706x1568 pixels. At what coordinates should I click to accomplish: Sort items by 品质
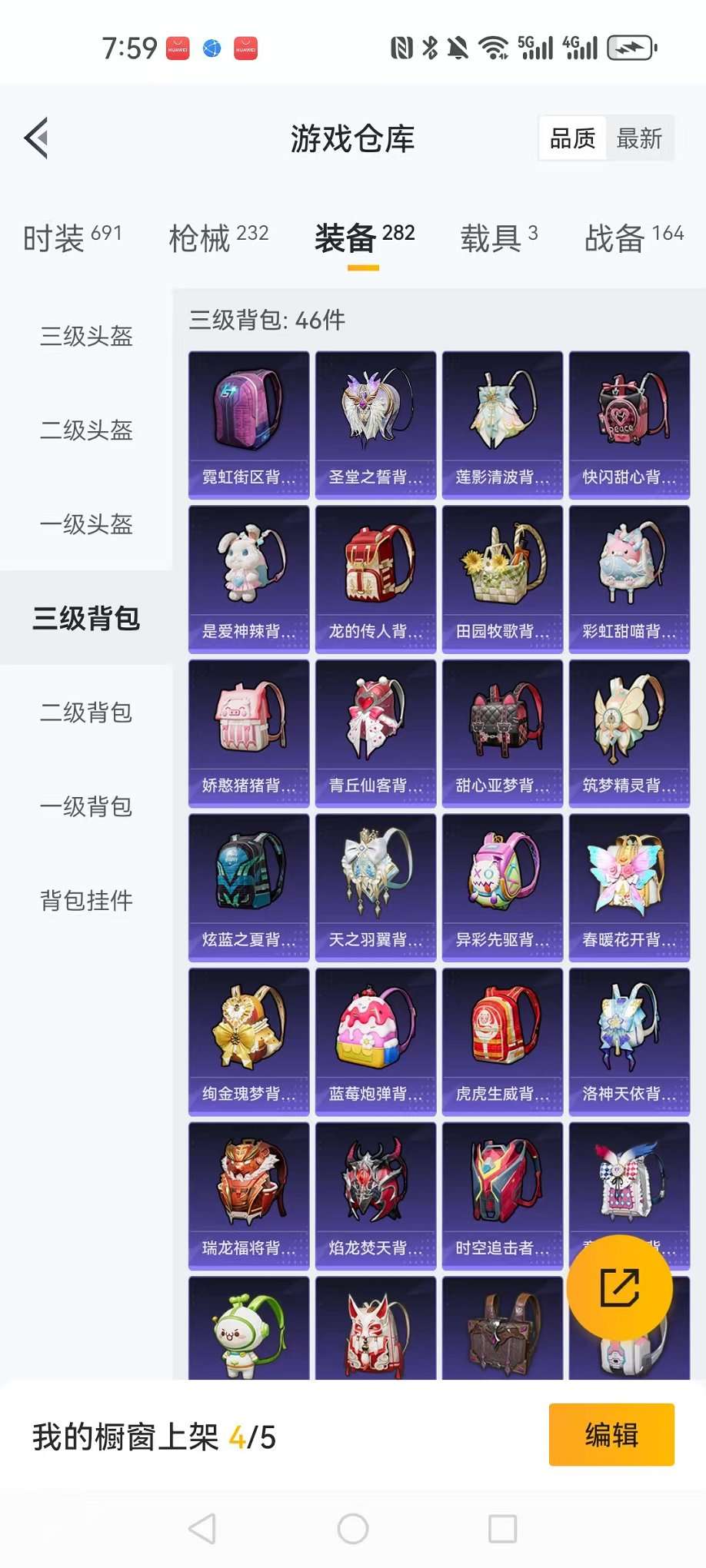[x=572, y=138]
